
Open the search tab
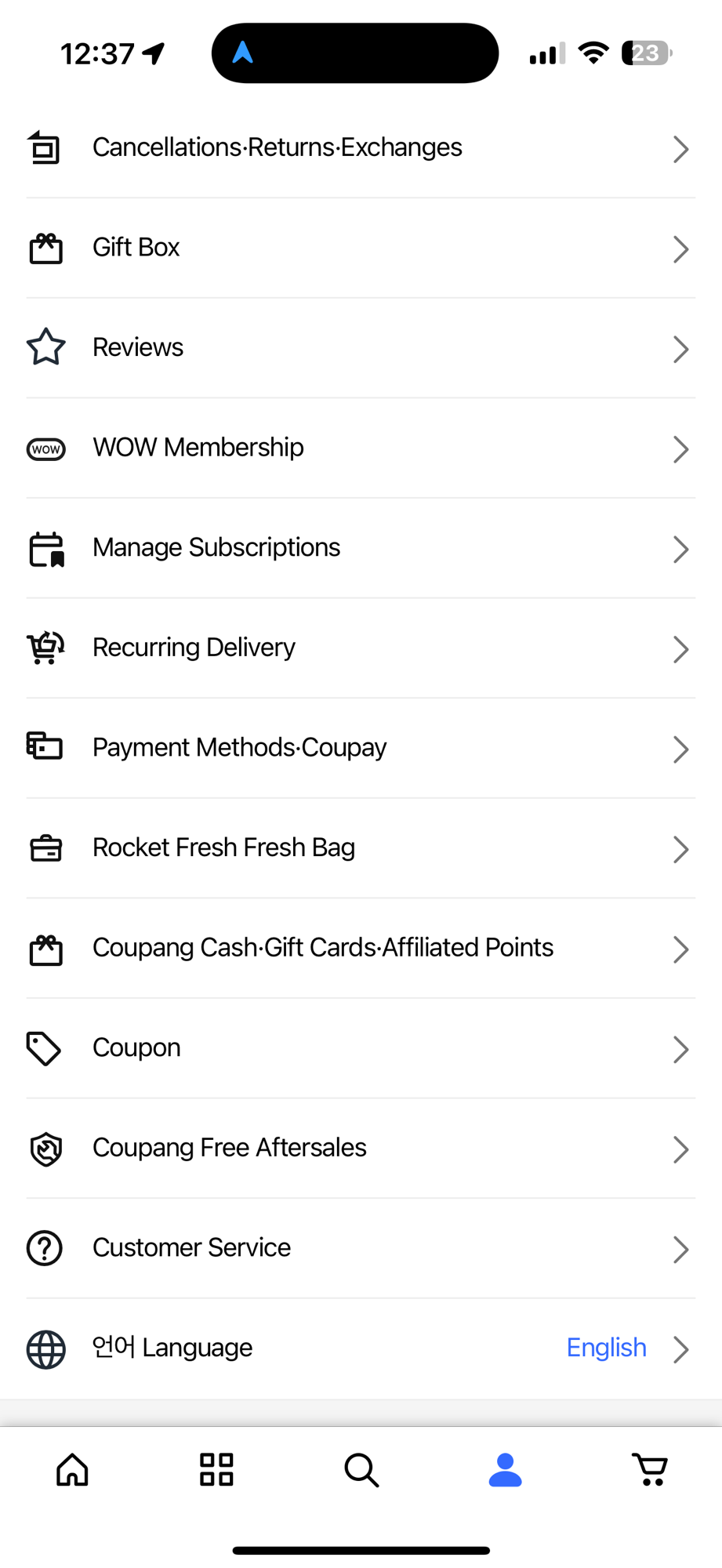(x=361, y=1470)
